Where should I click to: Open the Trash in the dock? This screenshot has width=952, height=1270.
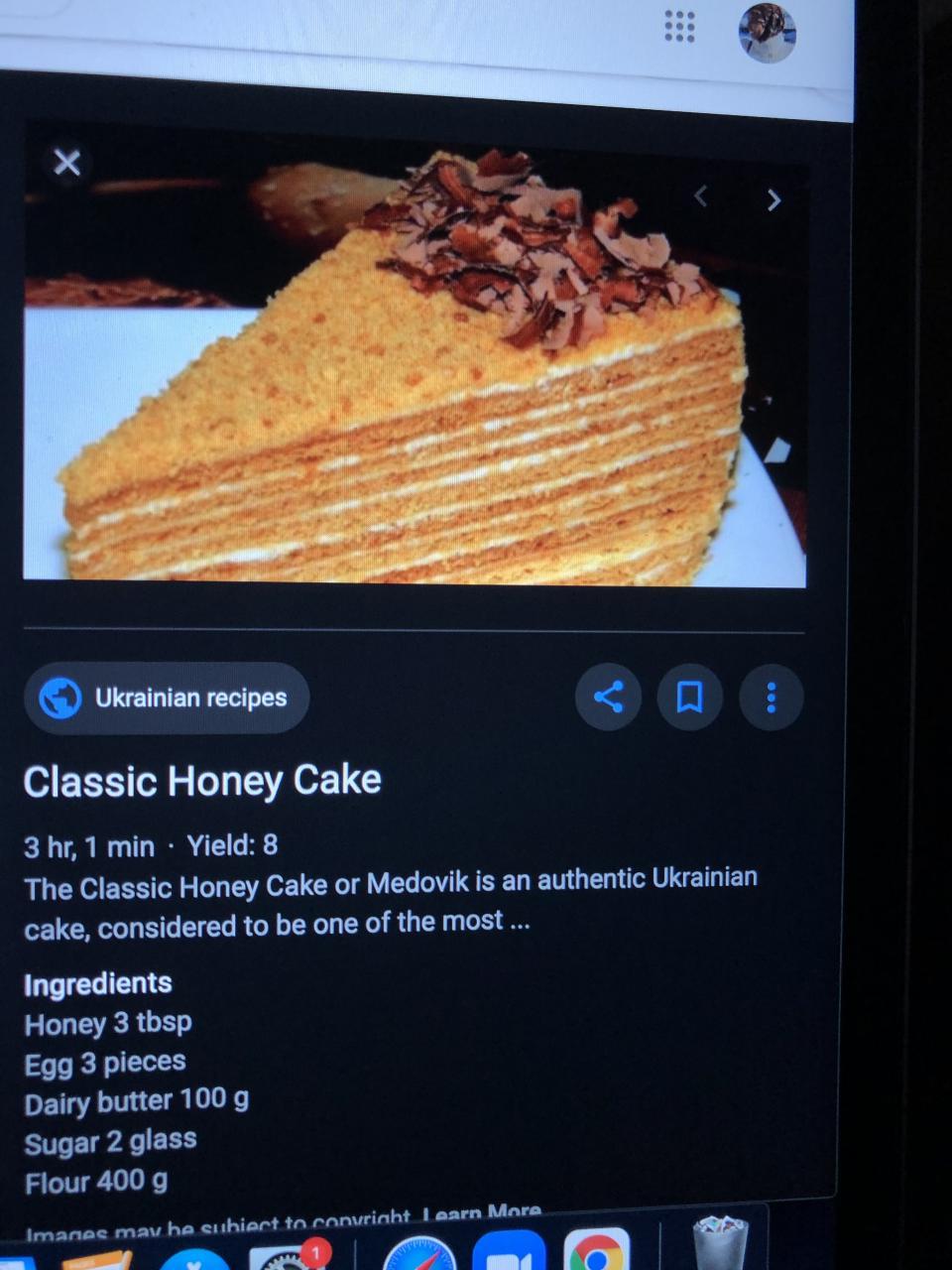tap(720, 1244)
